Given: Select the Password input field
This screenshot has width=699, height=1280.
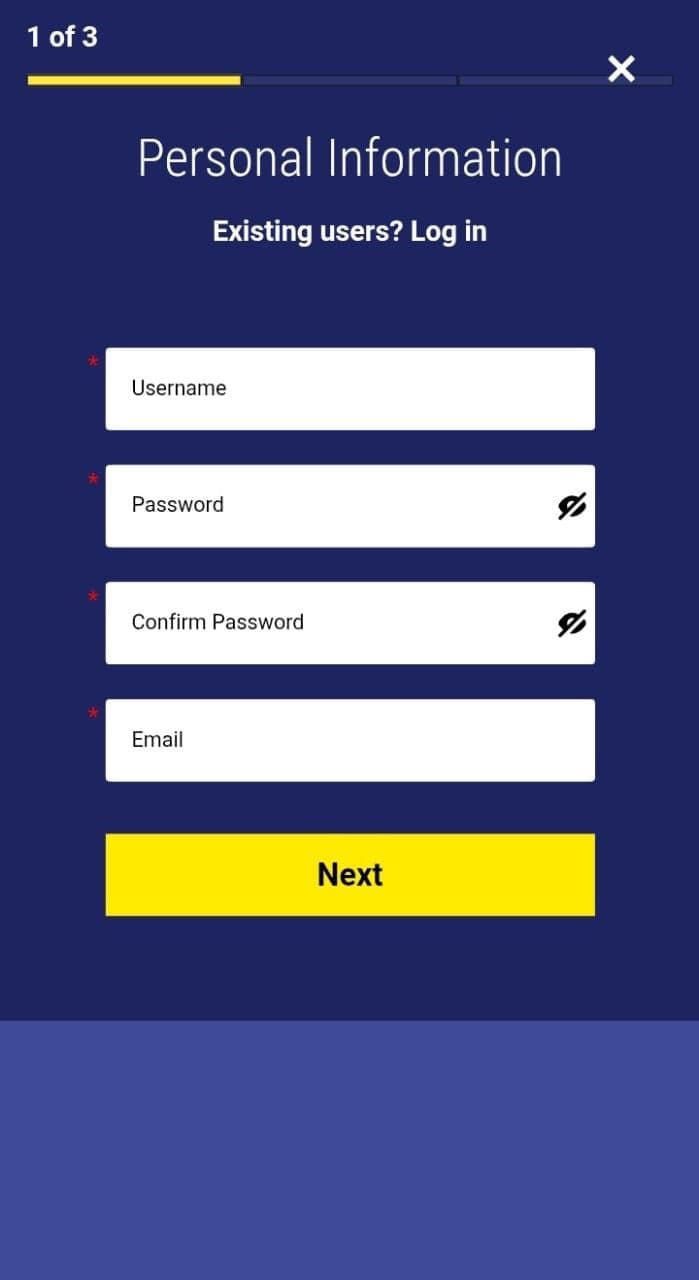Looking at the screenshot, I should point(330,506).
